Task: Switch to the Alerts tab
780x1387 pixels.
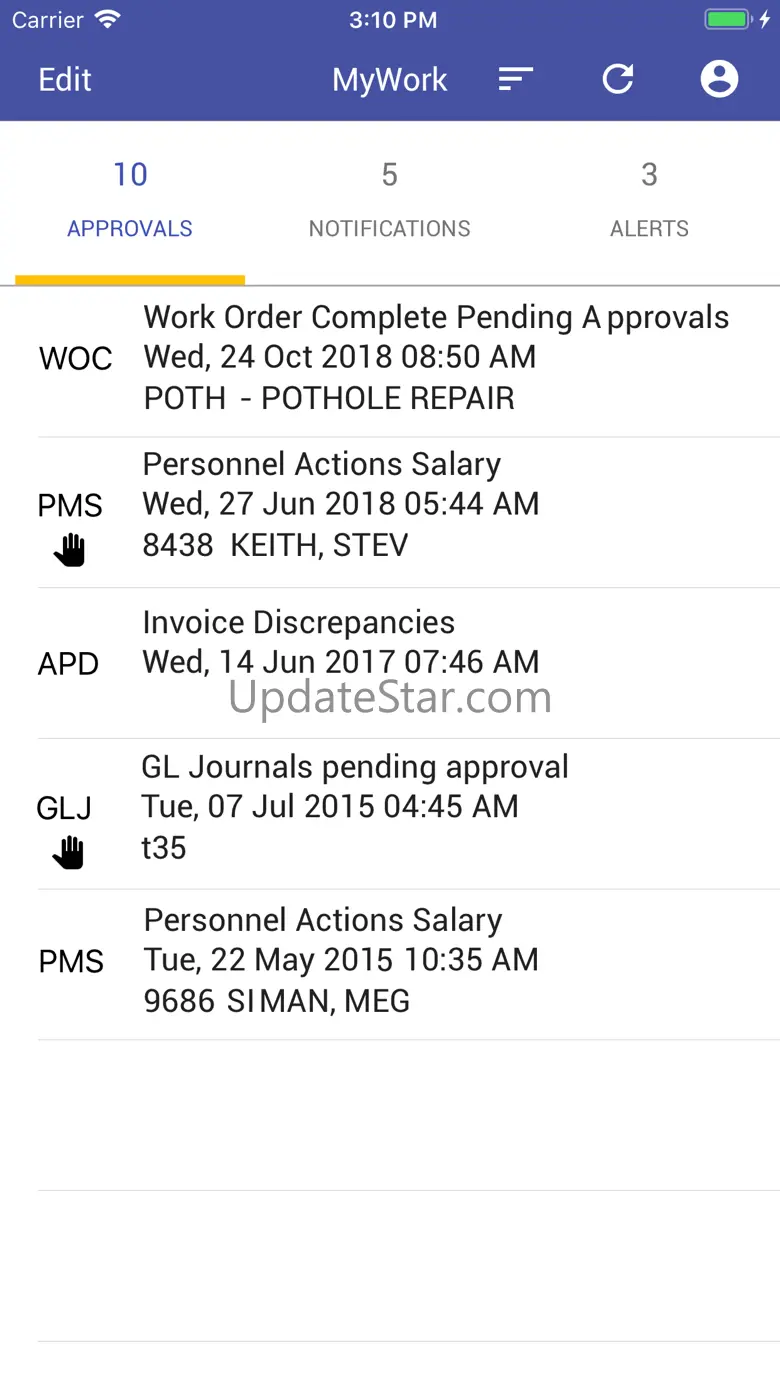Action: click(x=649, y=200)
